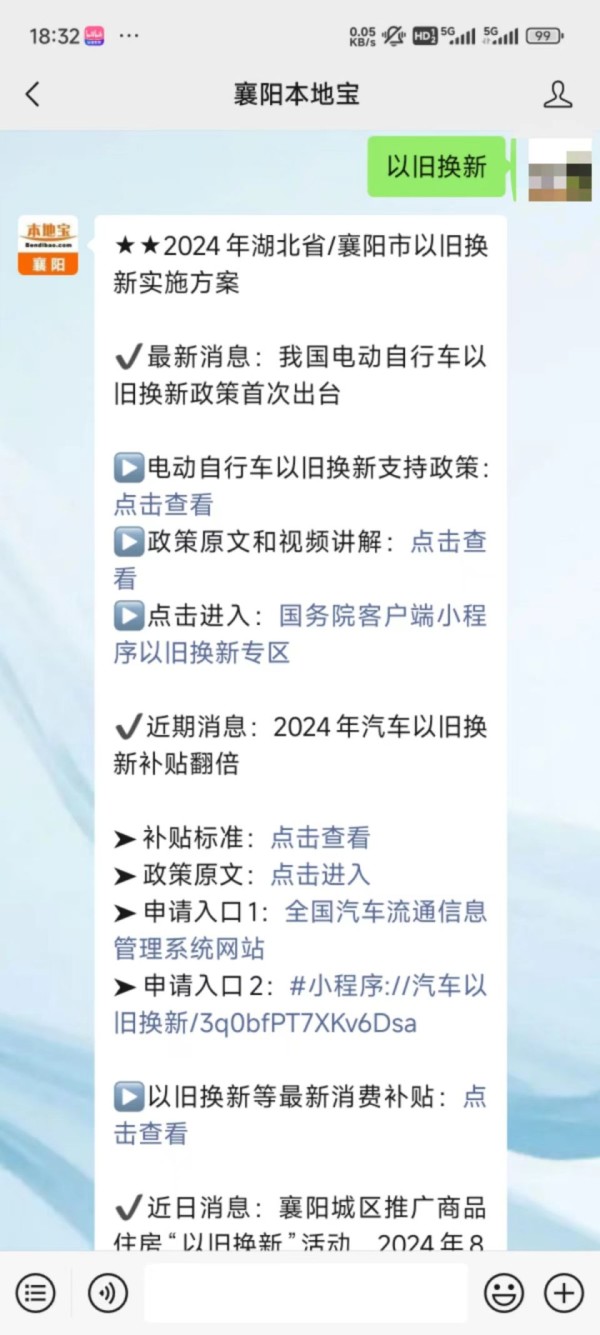Open 襄阳本地宝 avatar profile
The width and height of the screenshot is (600, 1335).
48,245
